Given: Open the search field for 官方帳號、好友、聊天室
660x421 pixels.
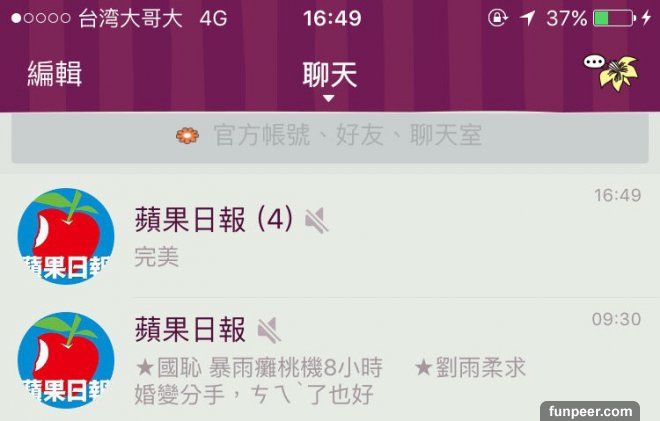Looking at the screenshot, I should 330,136.
